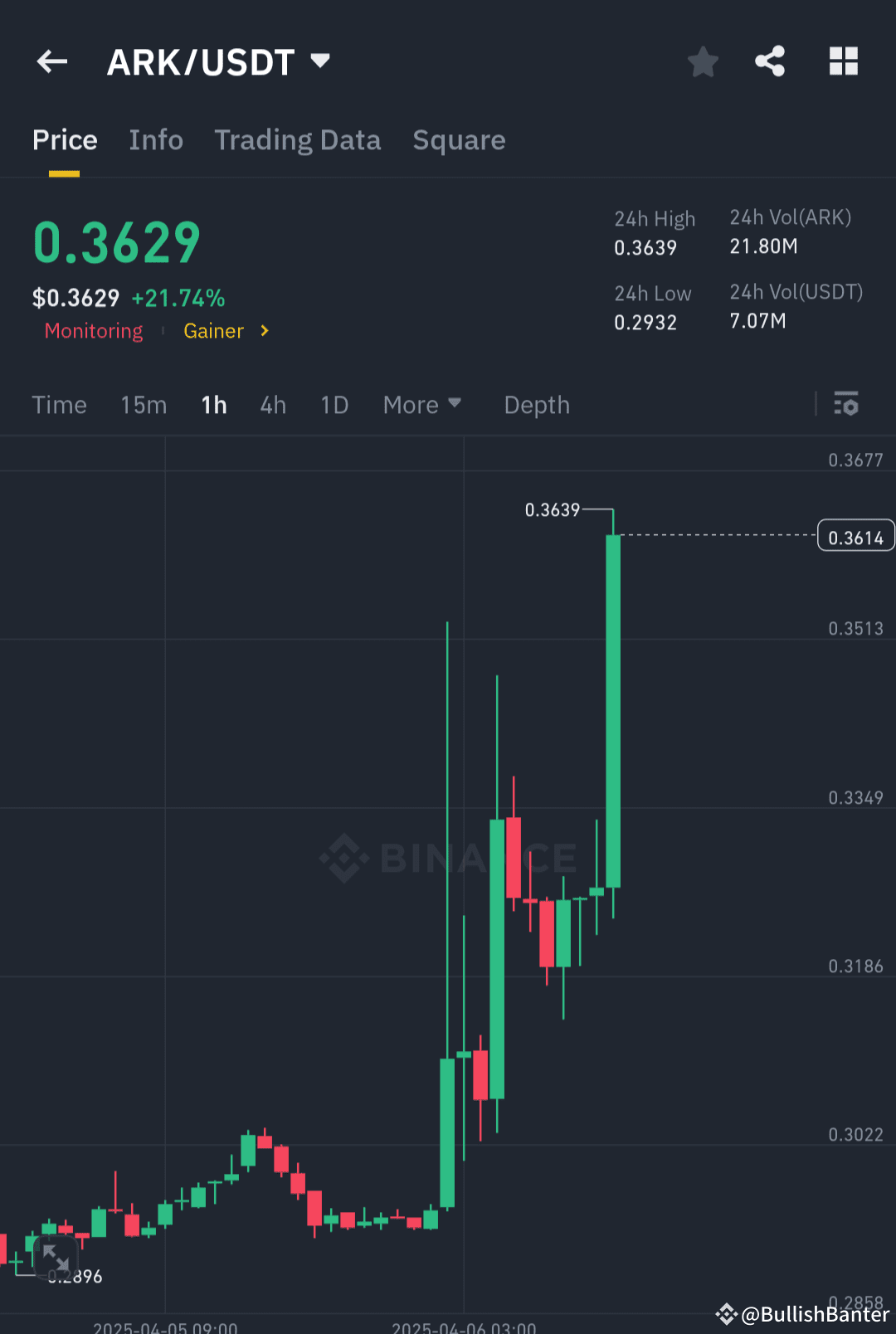
Task: Open the share options icon
Action: tap(770, 61)
